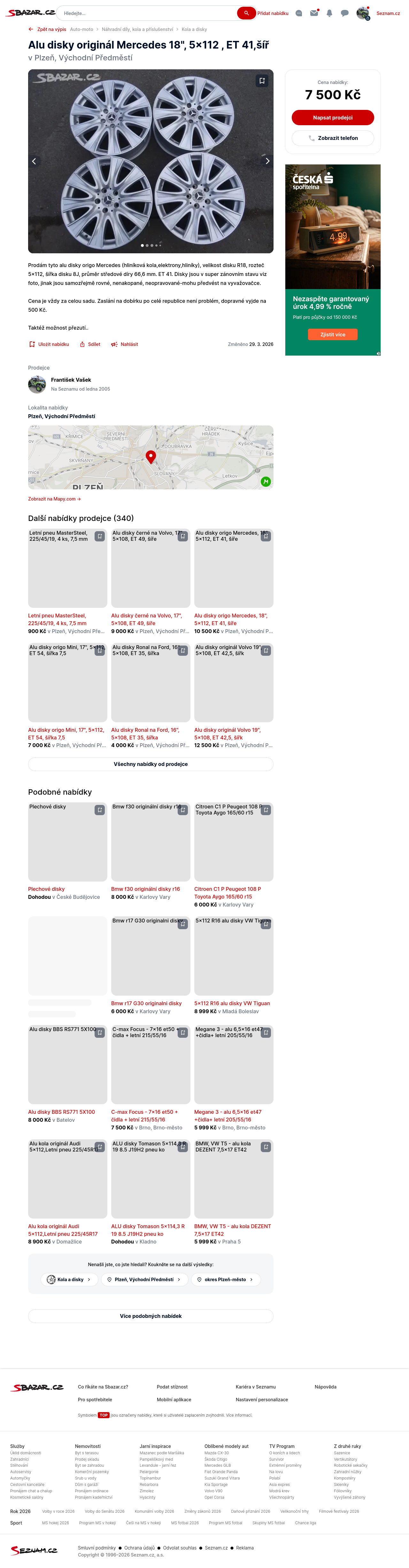Show next photo in gallery

[267, 161]
